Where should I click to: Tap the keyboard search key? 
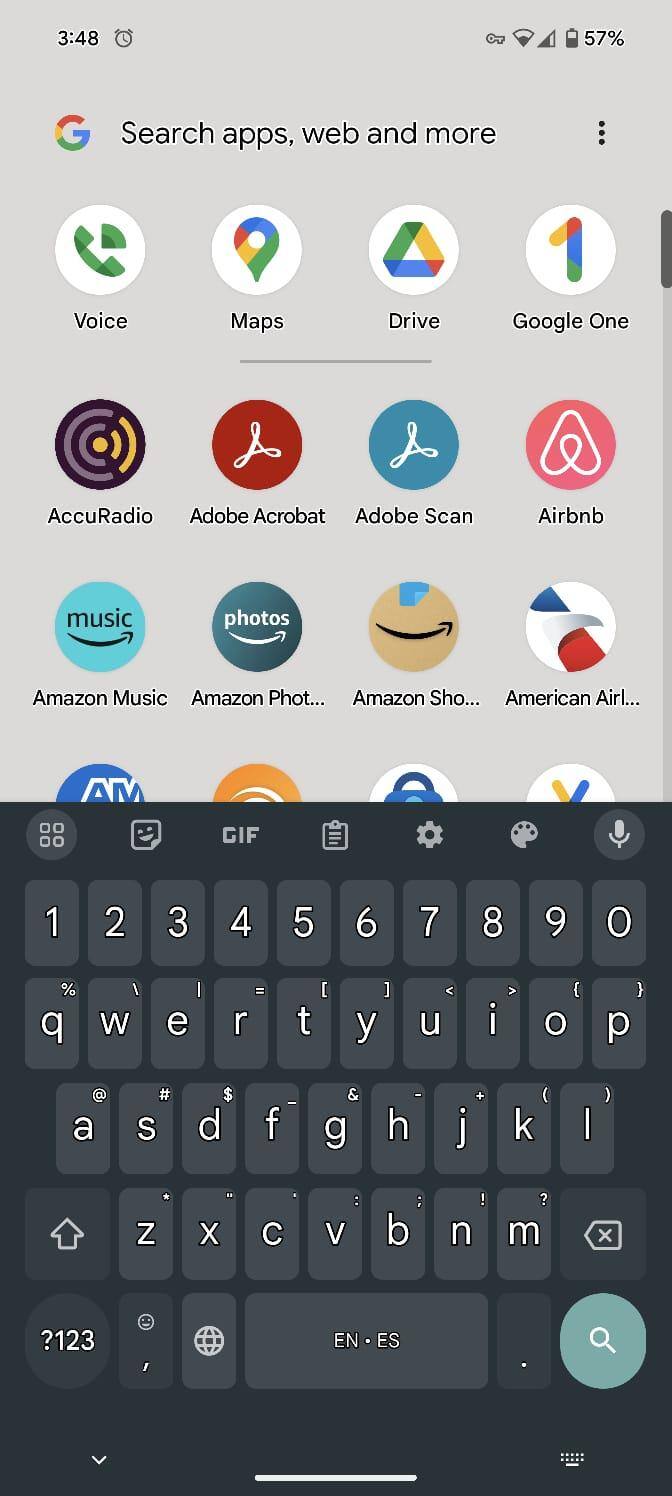click(602, 1340)
